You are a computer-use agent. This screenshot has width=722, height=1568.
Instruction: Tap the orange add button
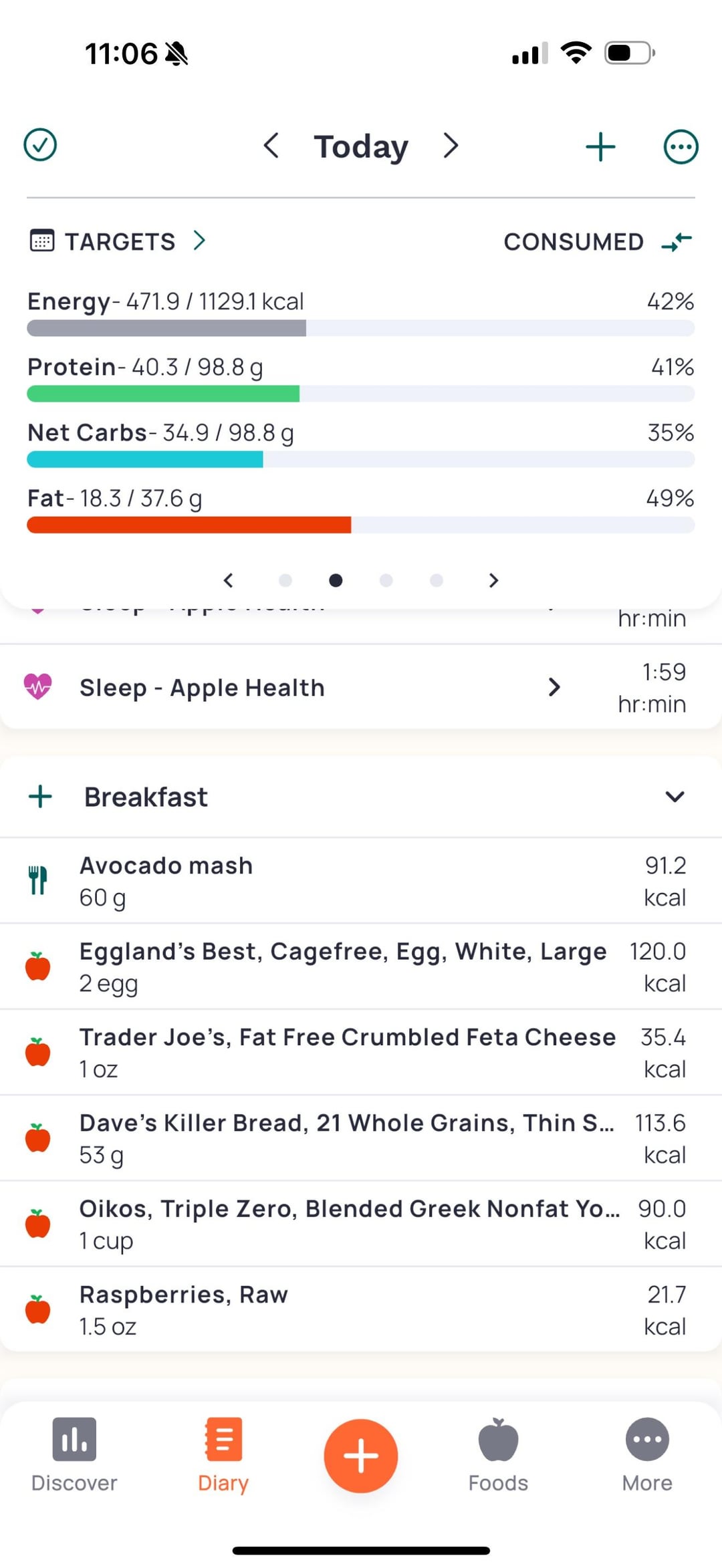pyautogui.click(x=361, y=1455)
